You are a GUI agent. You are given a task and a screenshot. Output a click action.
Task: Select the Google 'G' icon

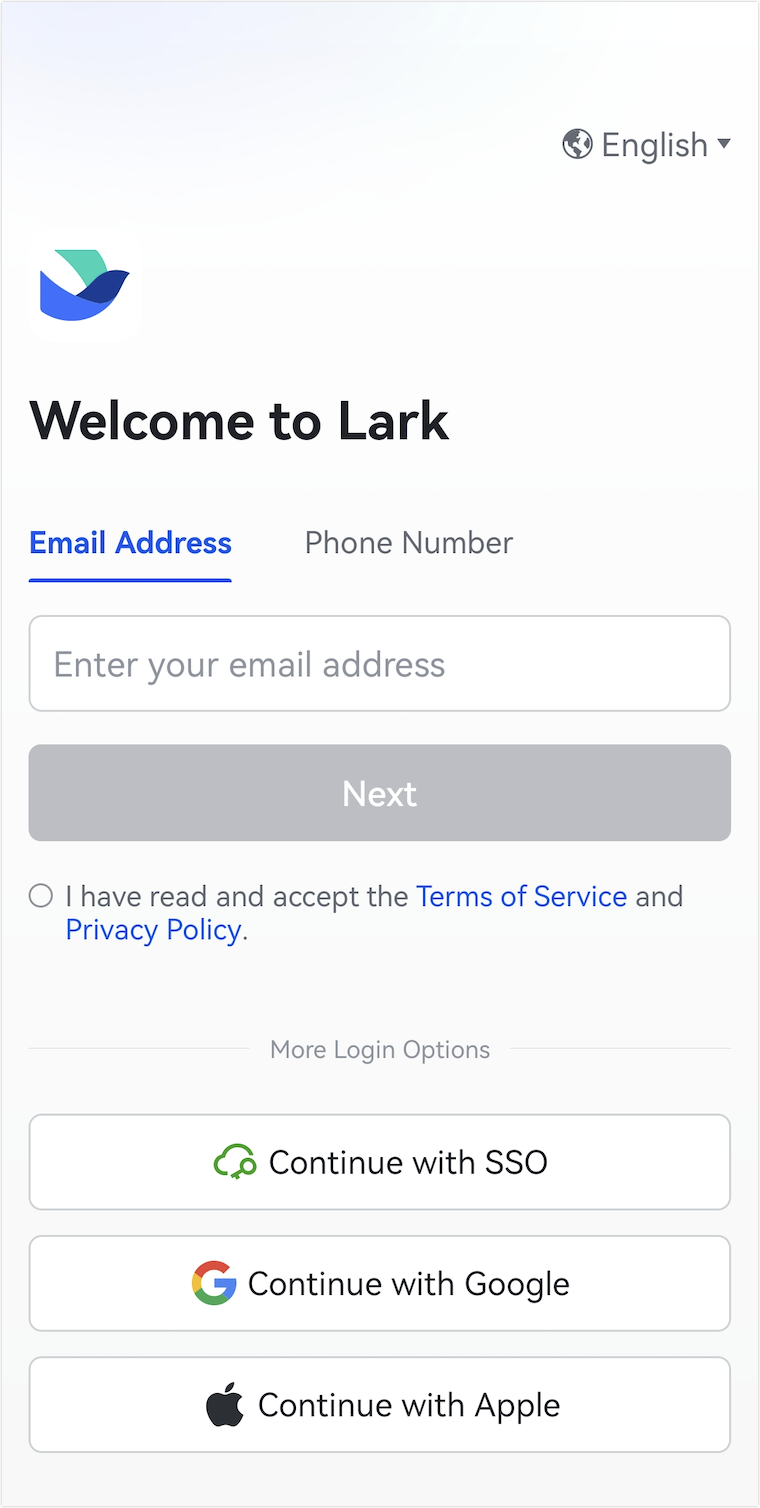coord(214,1283)
